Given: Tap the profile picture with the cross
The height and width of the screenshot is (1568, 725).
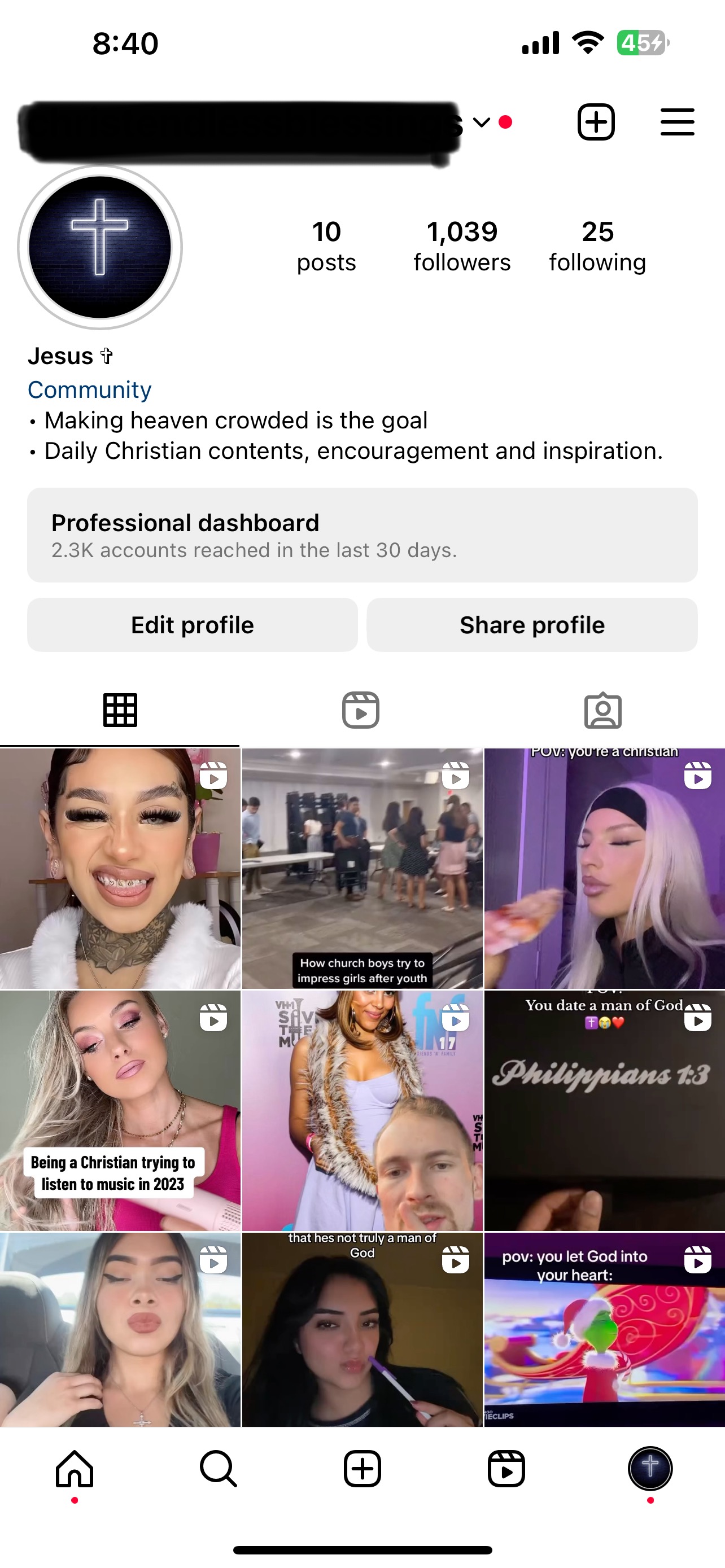Looking at the screenshot, I should [x=100, y=247].
